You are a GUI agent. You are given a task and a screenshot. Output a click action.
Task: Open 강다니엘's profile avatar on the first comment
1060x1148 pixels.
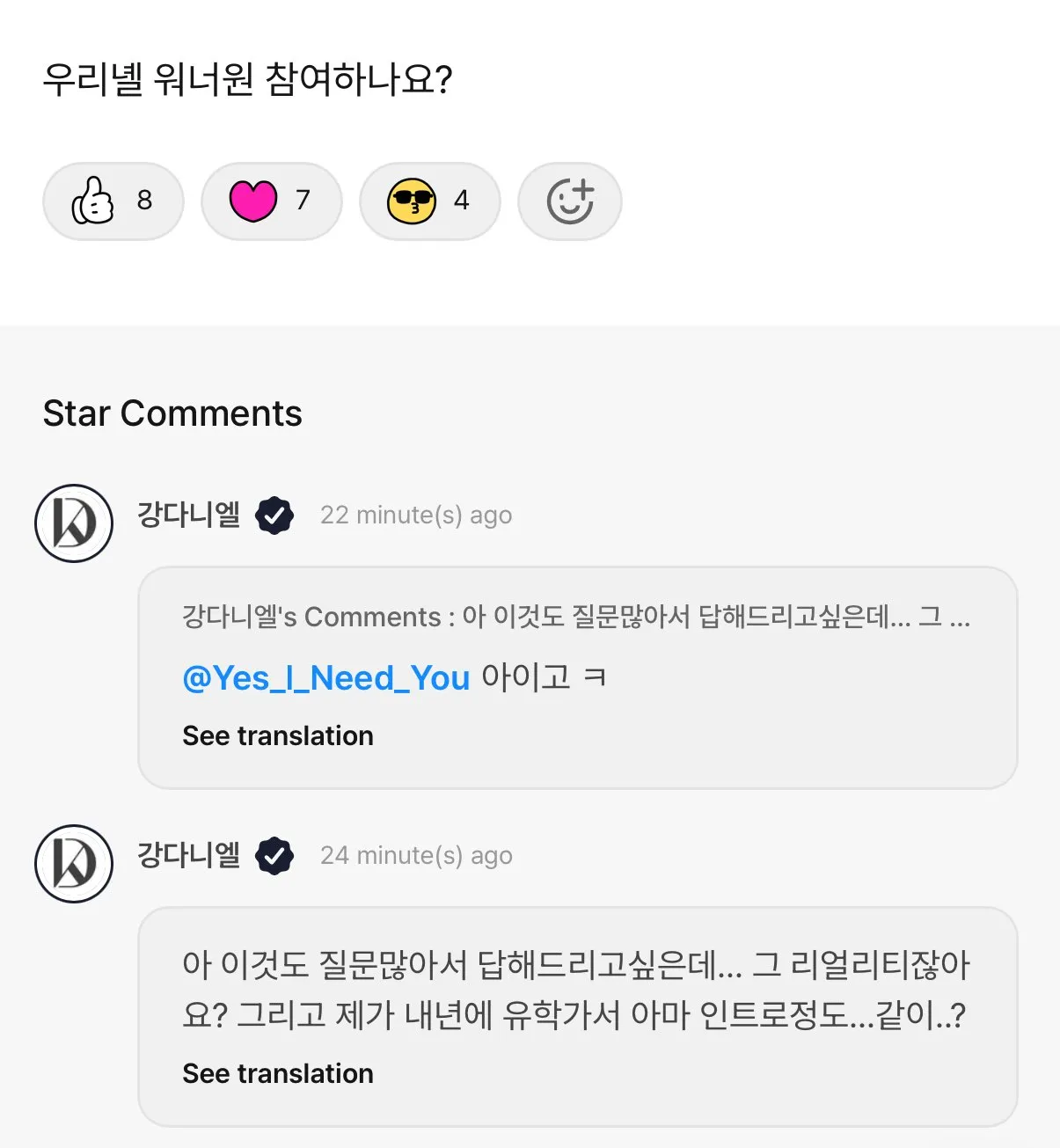(x=73, y=522)
